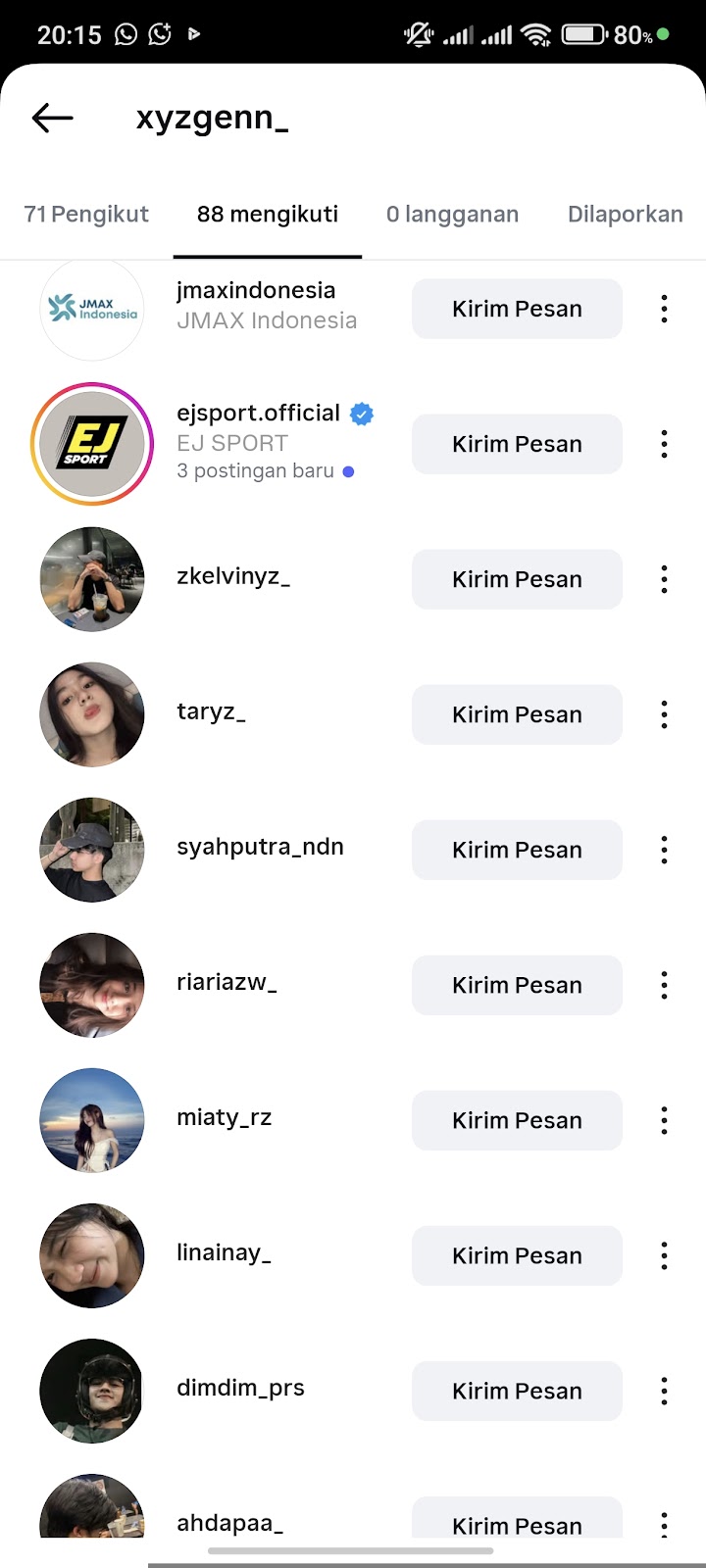Open dimdim_prs from the following list

240,1389
